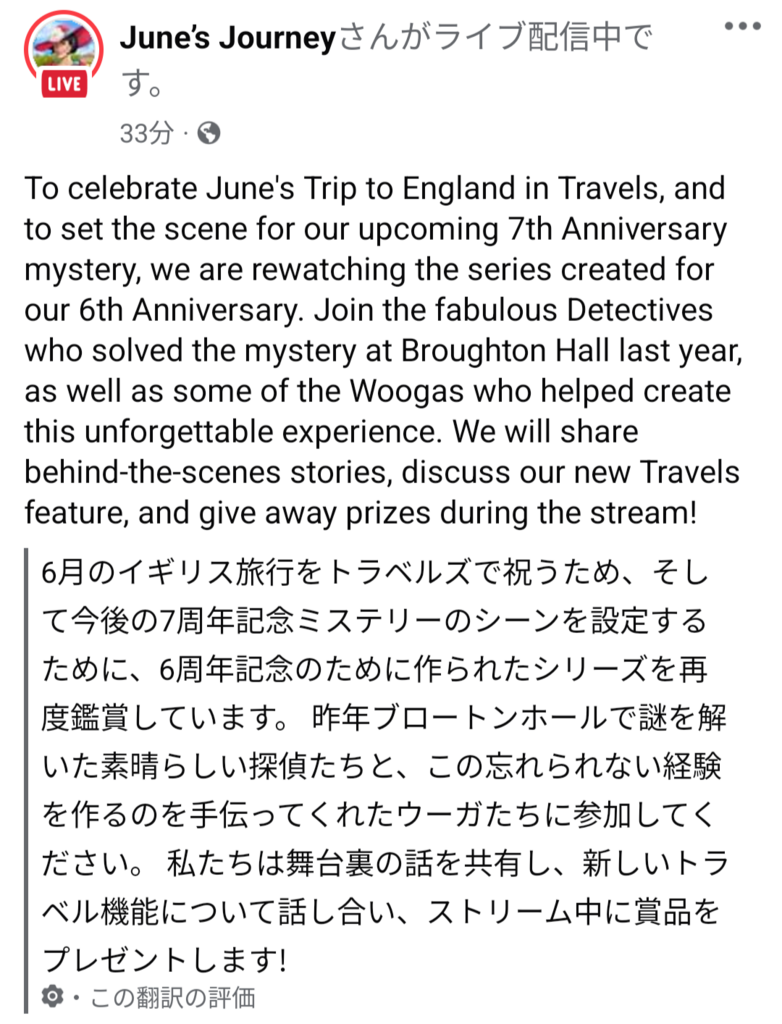
Task: Open June's Journey page name link
Action: tap(226, 39)
